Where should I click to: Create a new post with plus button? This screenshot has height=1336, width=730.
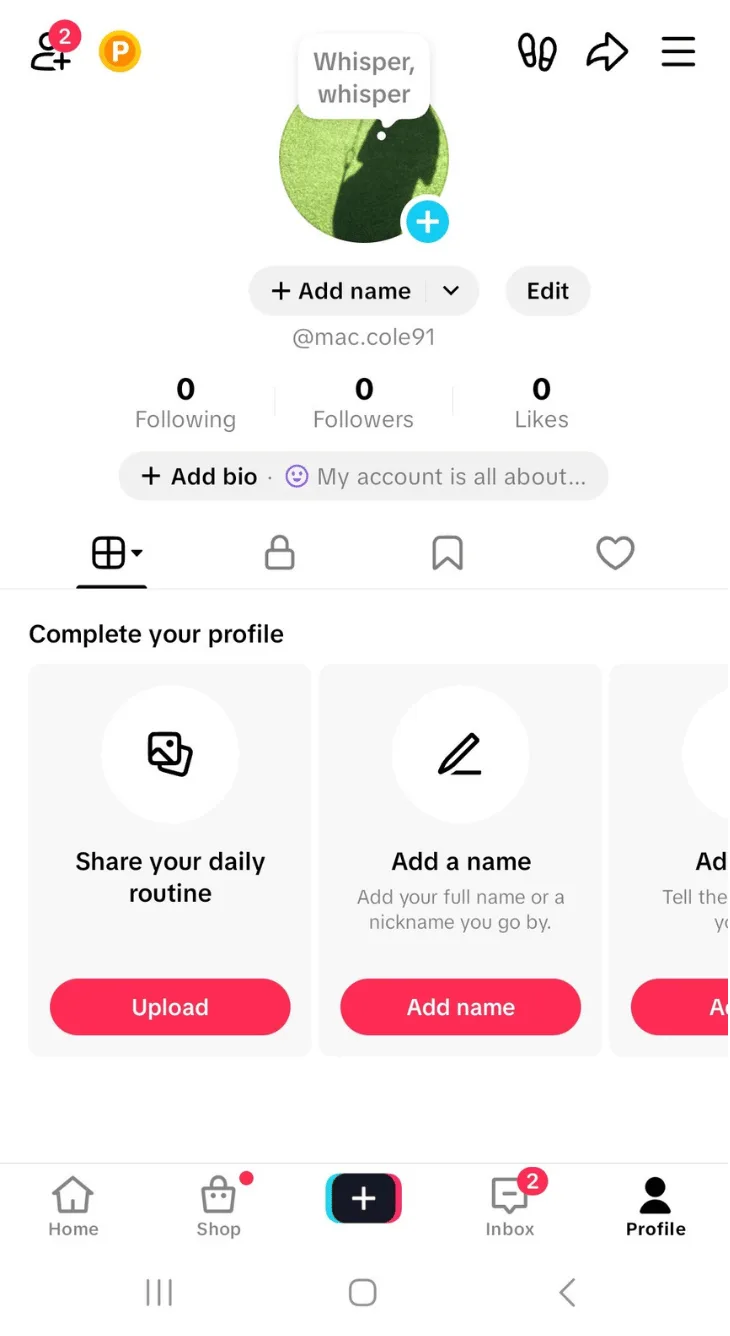[363, 1198]
